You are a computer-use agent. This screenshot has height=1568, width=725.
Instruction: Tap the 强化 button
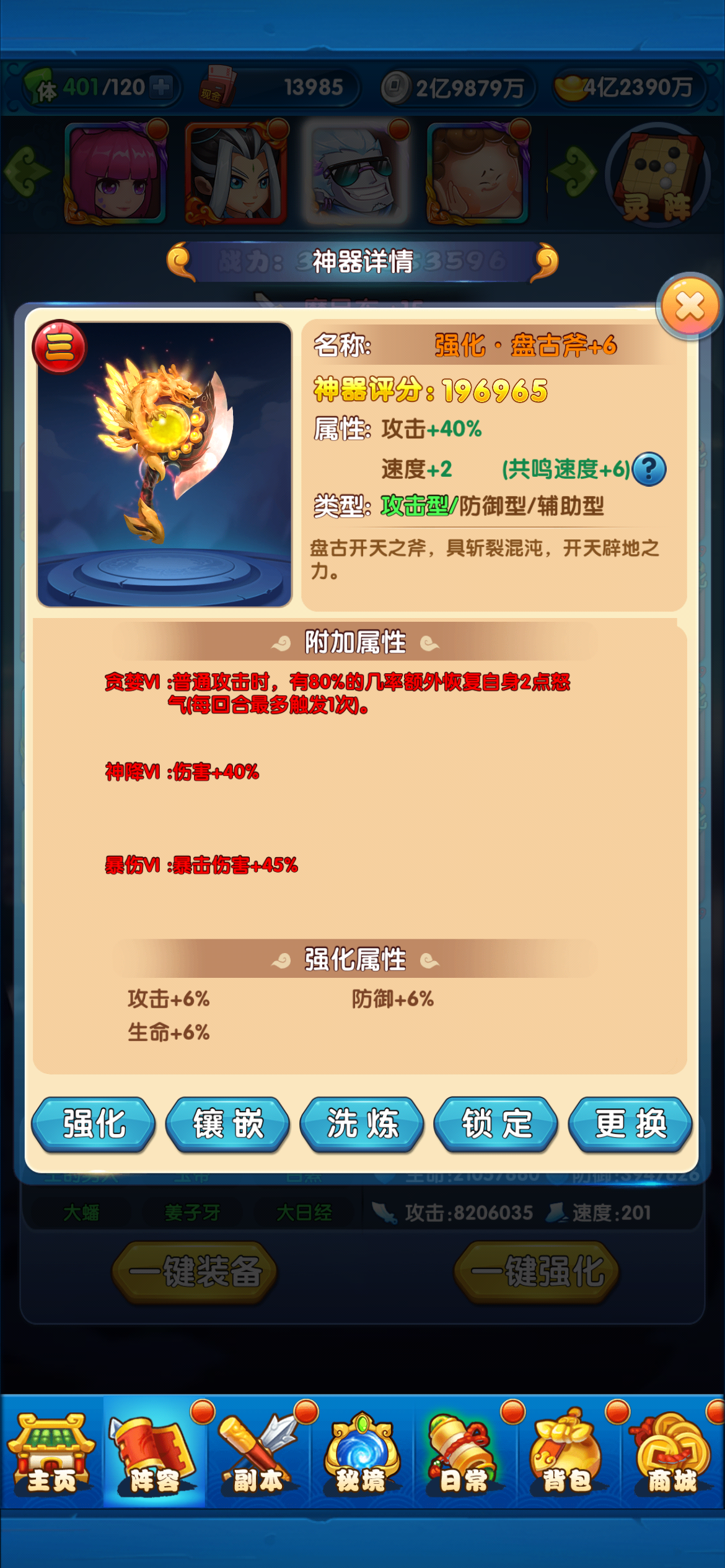[x=94, y=1124]
